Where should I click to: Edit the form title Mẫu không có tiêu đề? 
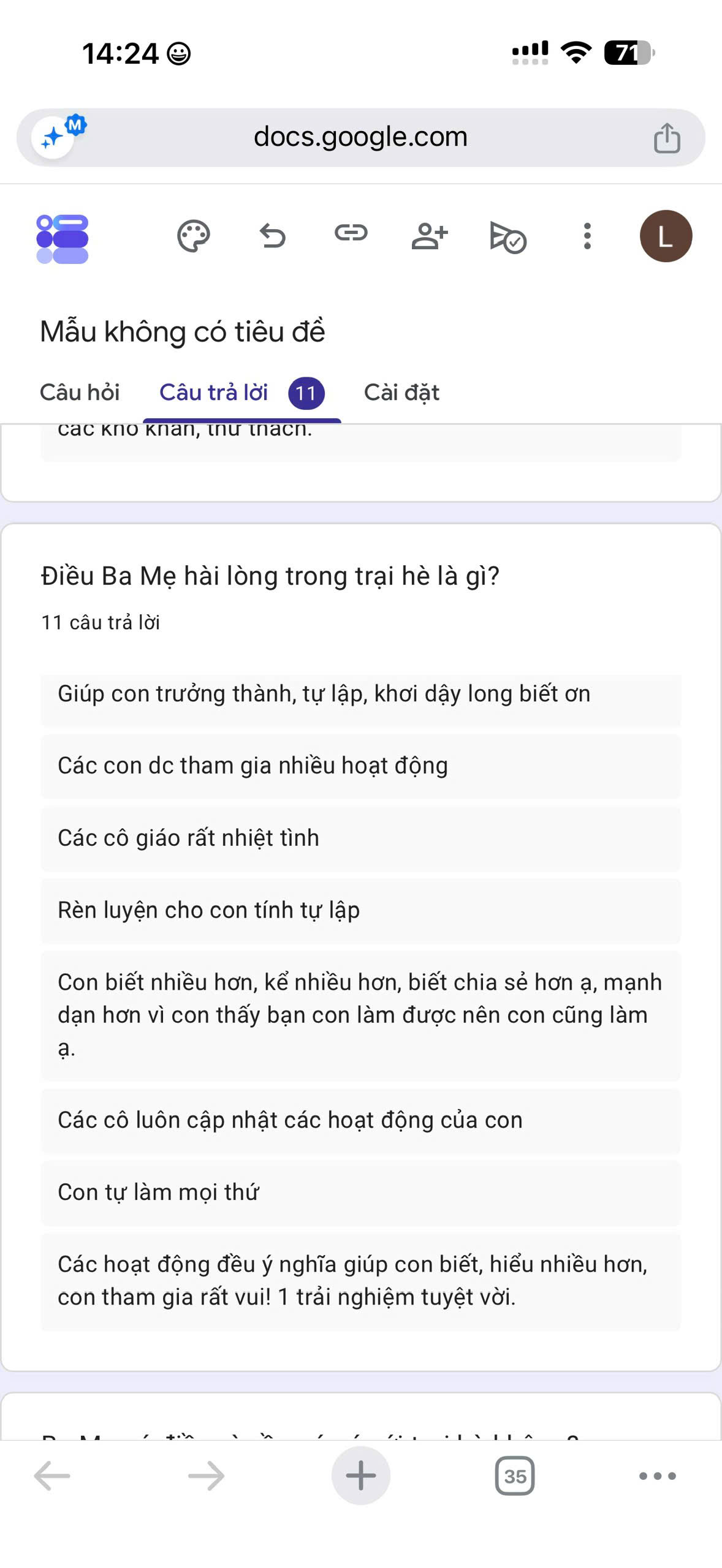point(183,332)
